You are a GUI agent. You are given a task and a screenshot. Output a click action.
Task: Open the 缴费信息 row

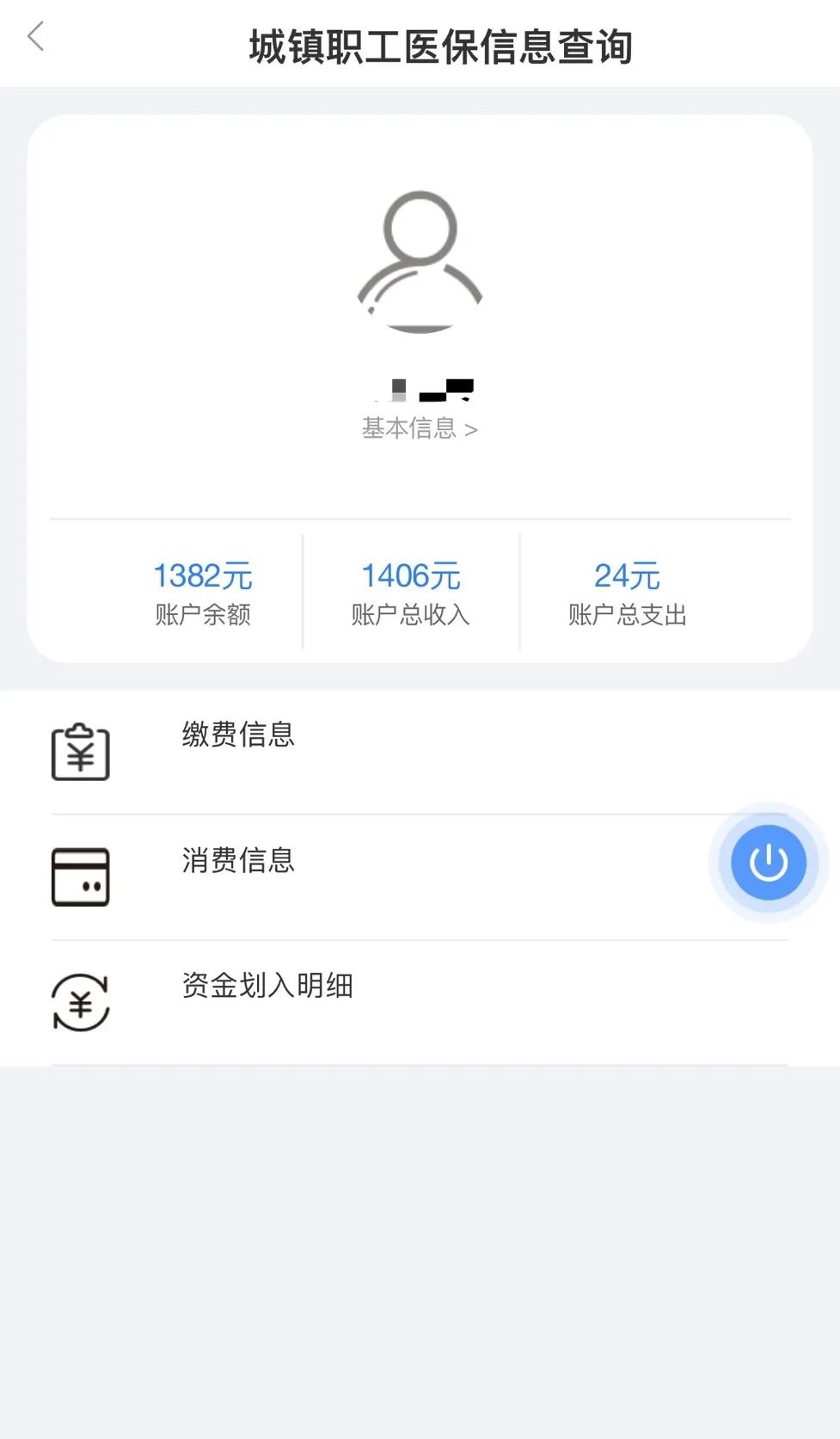pyautogui.click(x=420, y=752)
